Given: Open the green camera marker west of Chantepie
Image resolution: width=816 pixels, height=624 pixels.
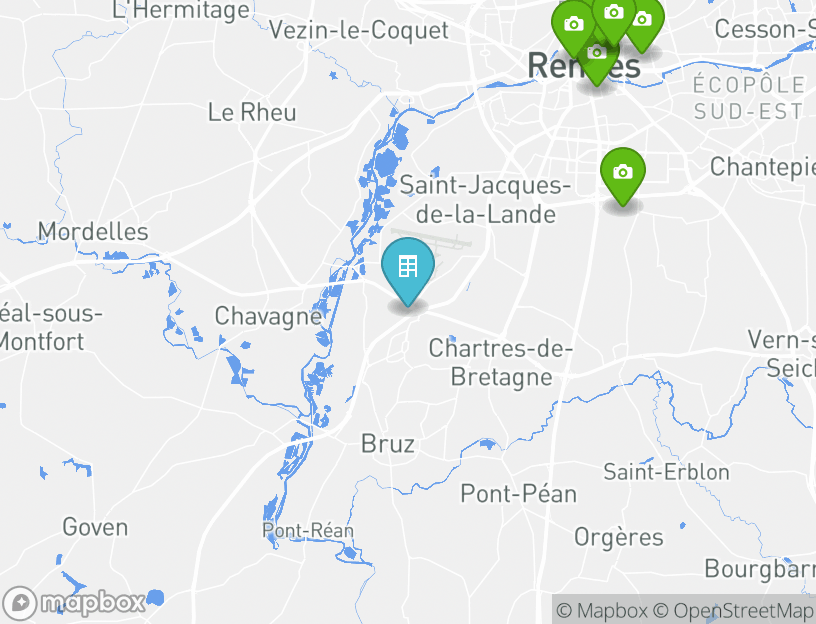Looking at the screenshot, I should 622,173.
